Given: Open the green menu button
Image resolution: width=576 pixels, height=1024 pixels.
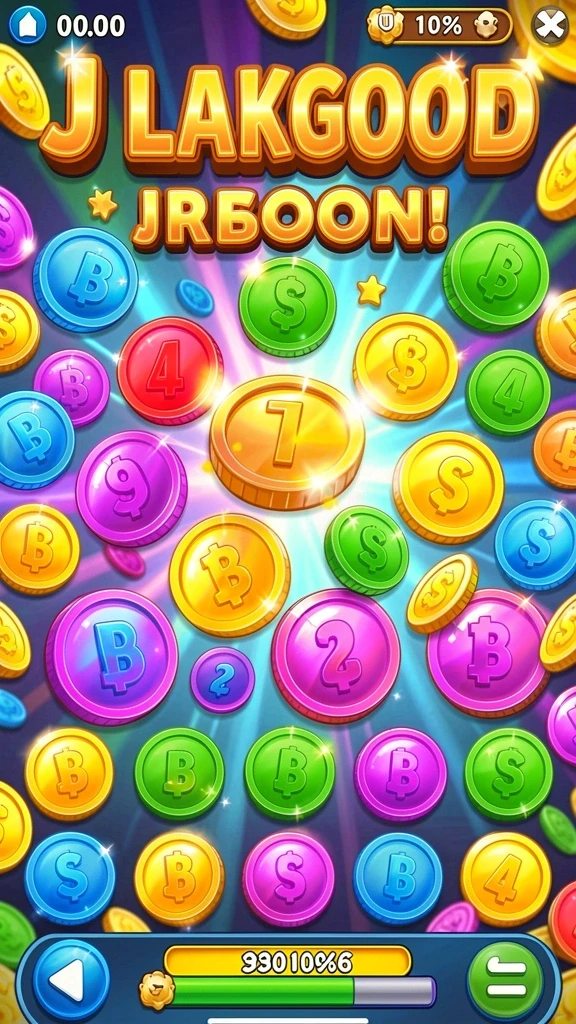Looking at the screenshot, I should 505,981.
